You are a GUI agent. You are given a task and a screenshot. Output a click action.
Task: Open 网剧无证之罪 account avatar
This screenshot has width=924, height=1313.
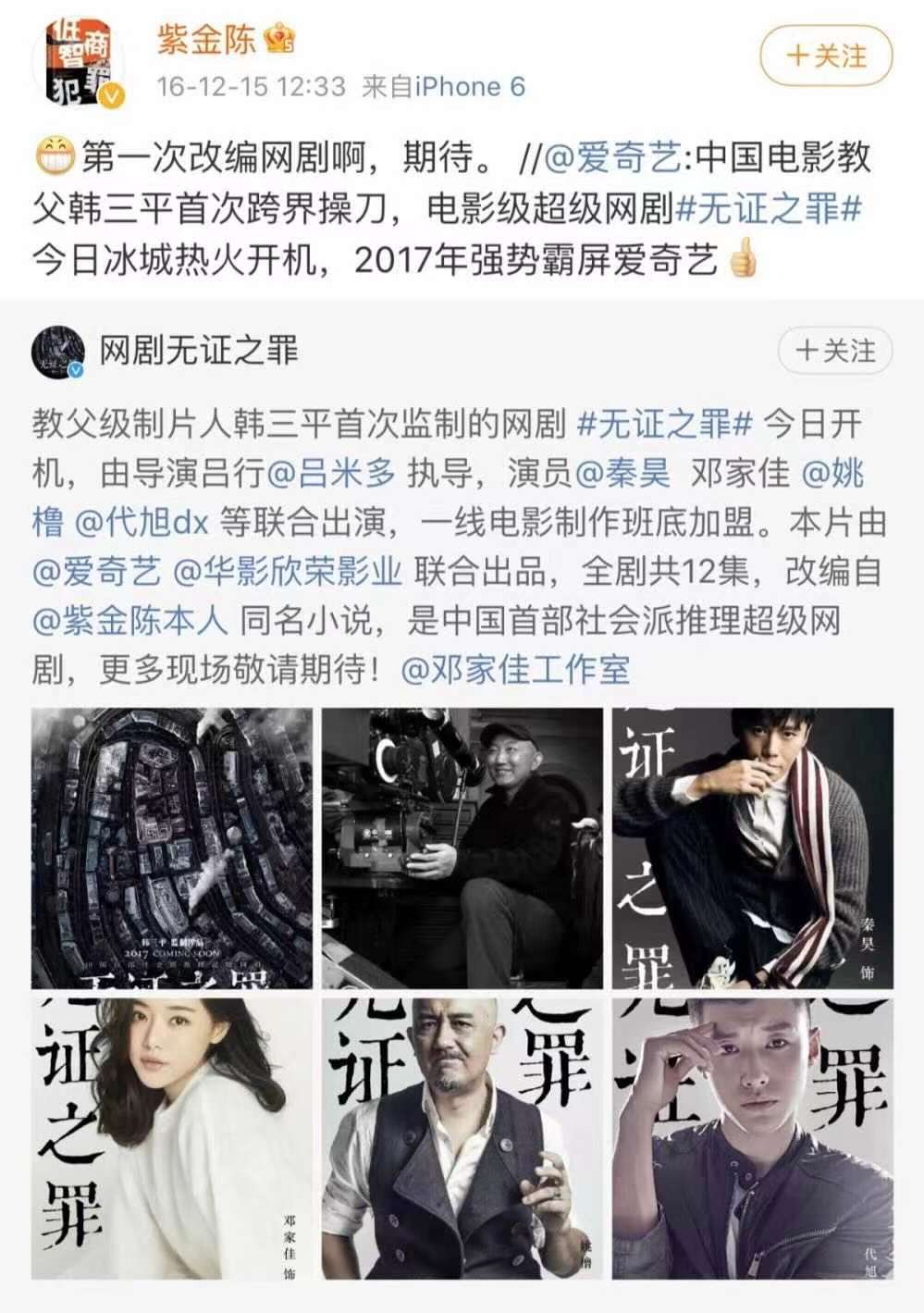[59, 352]
